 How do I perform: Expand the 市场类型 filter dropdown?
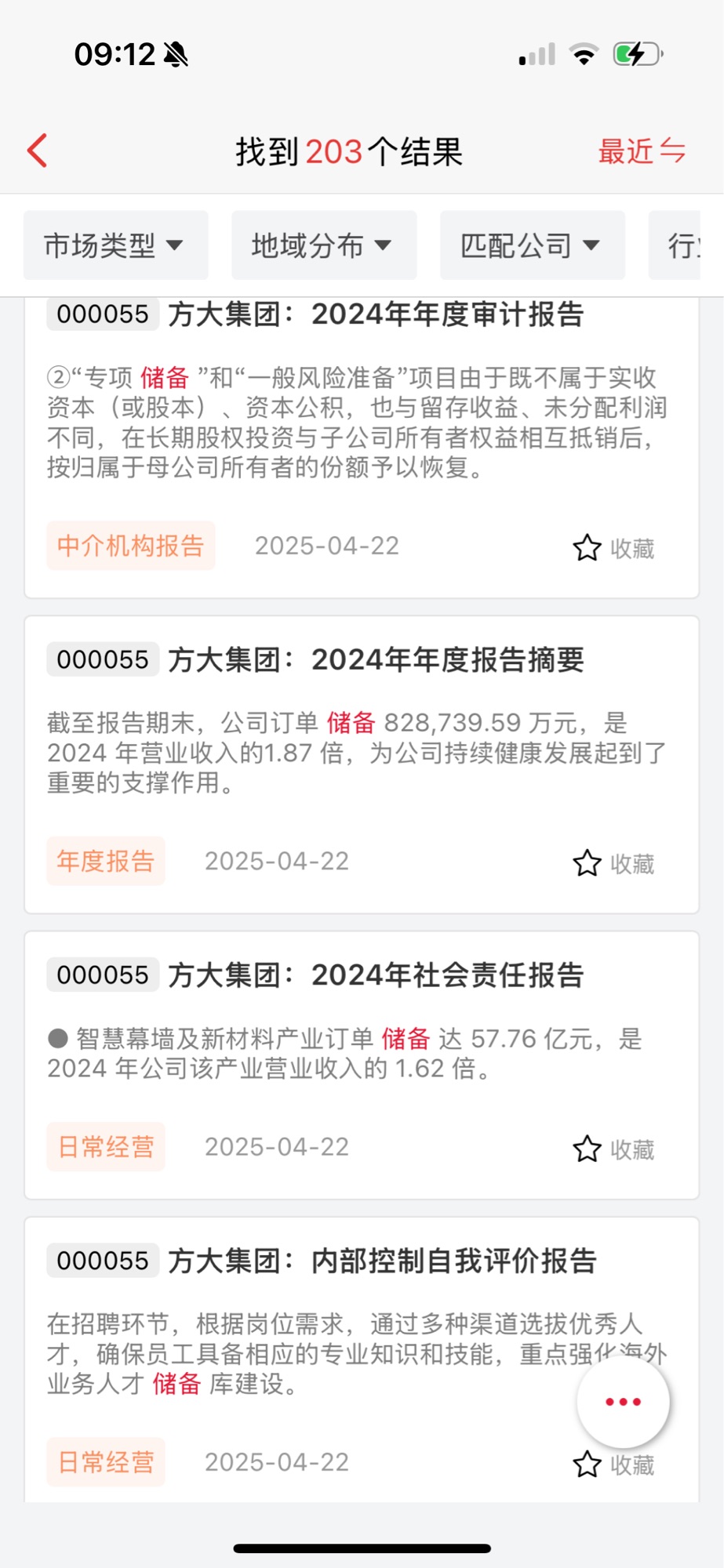pos(115,245)
